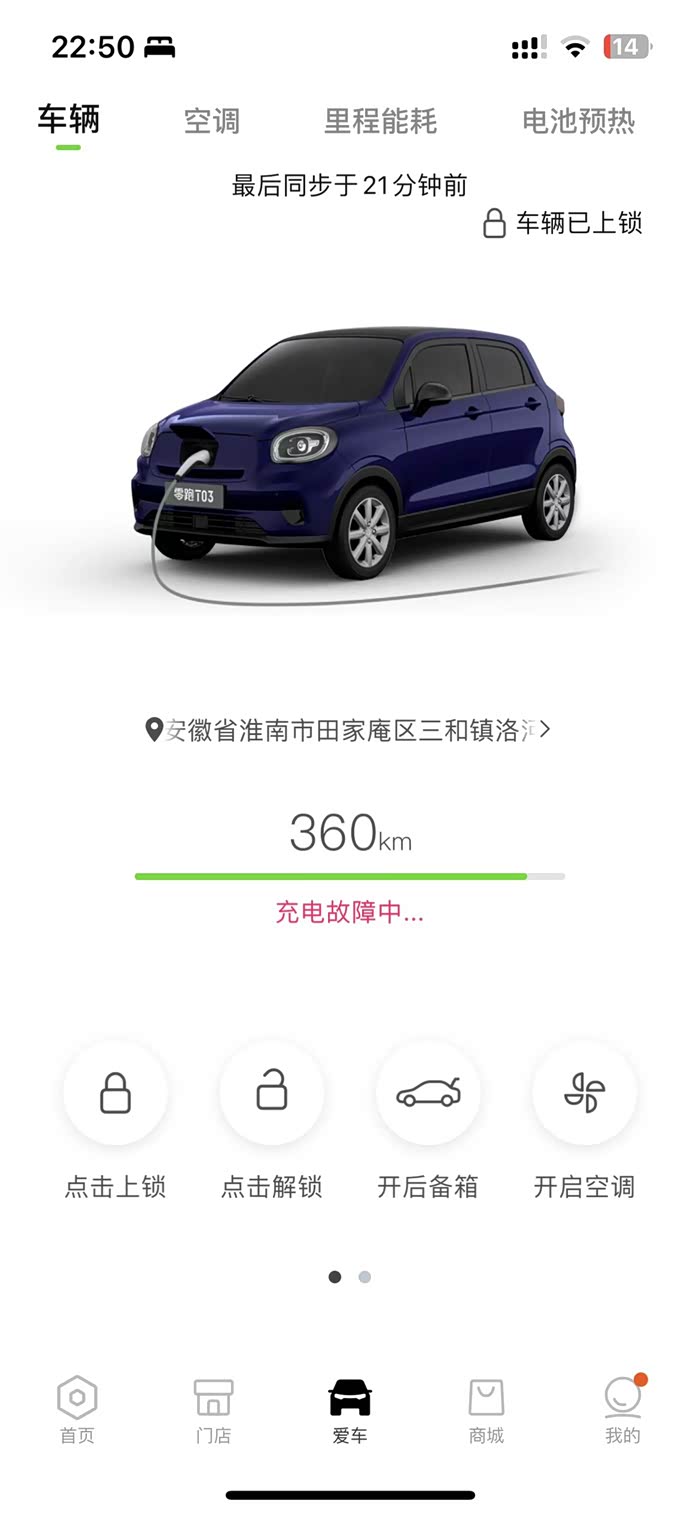Select the 爱车 bottom tab

tap(350, 1410)
